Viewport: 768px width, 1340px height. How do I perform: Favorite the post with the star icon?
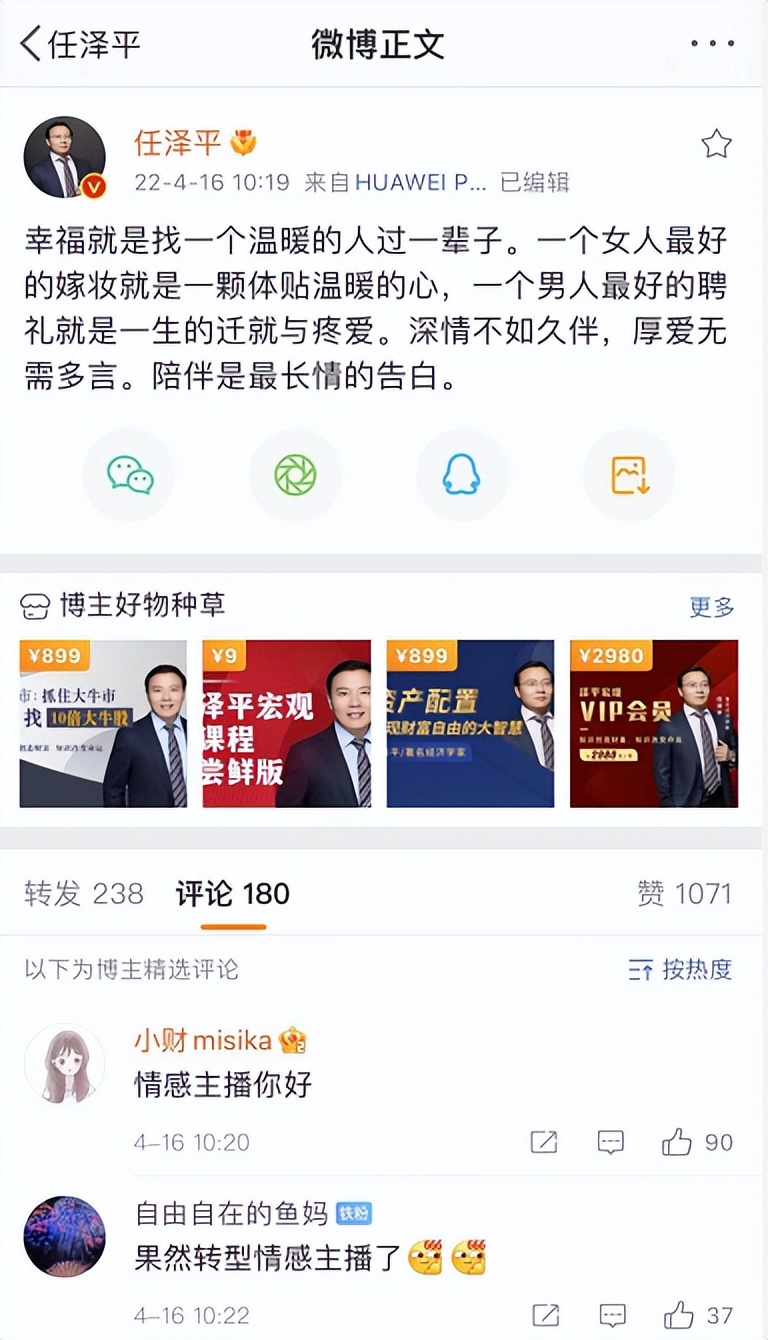[x=716, y=142]
